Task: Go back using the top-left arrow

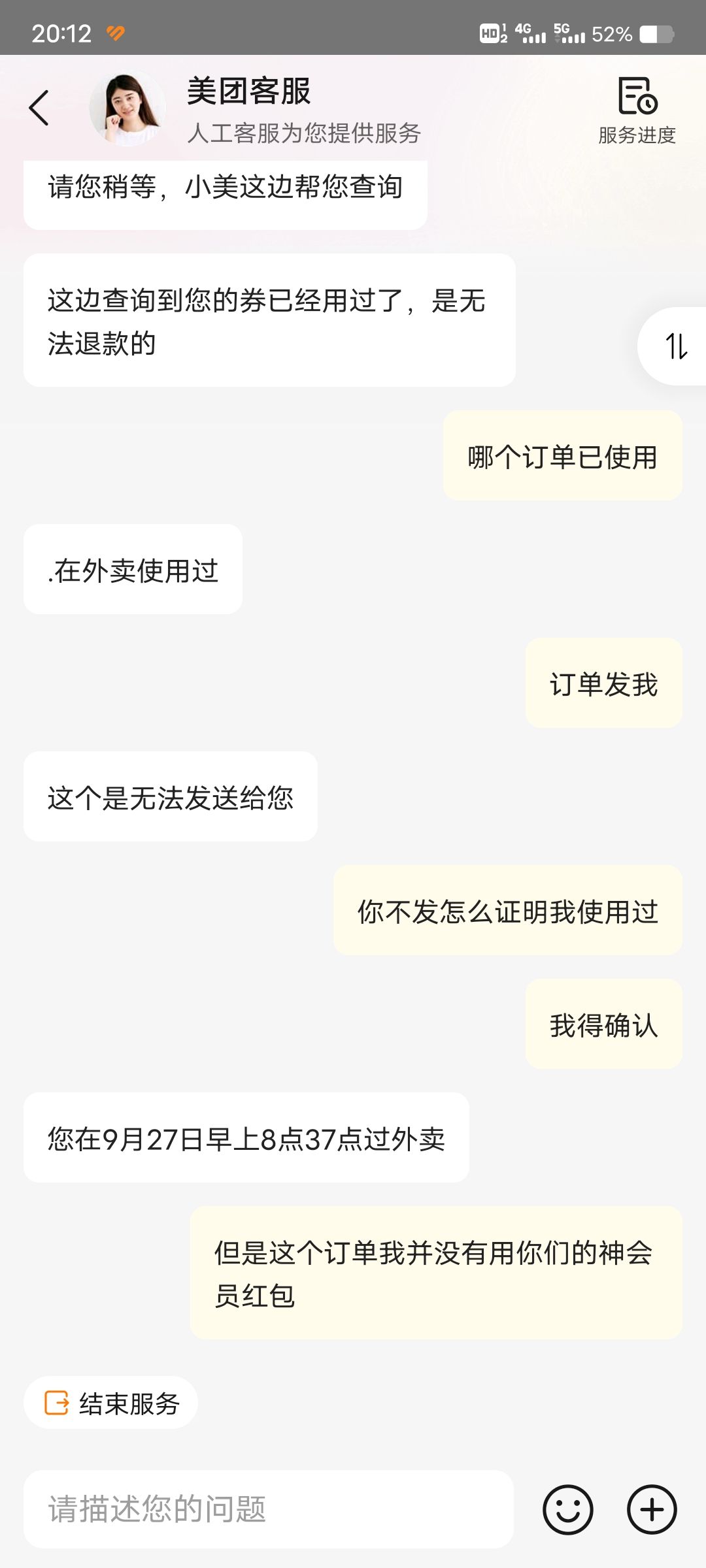Action: pyautogui.click(x=39, y=108)
